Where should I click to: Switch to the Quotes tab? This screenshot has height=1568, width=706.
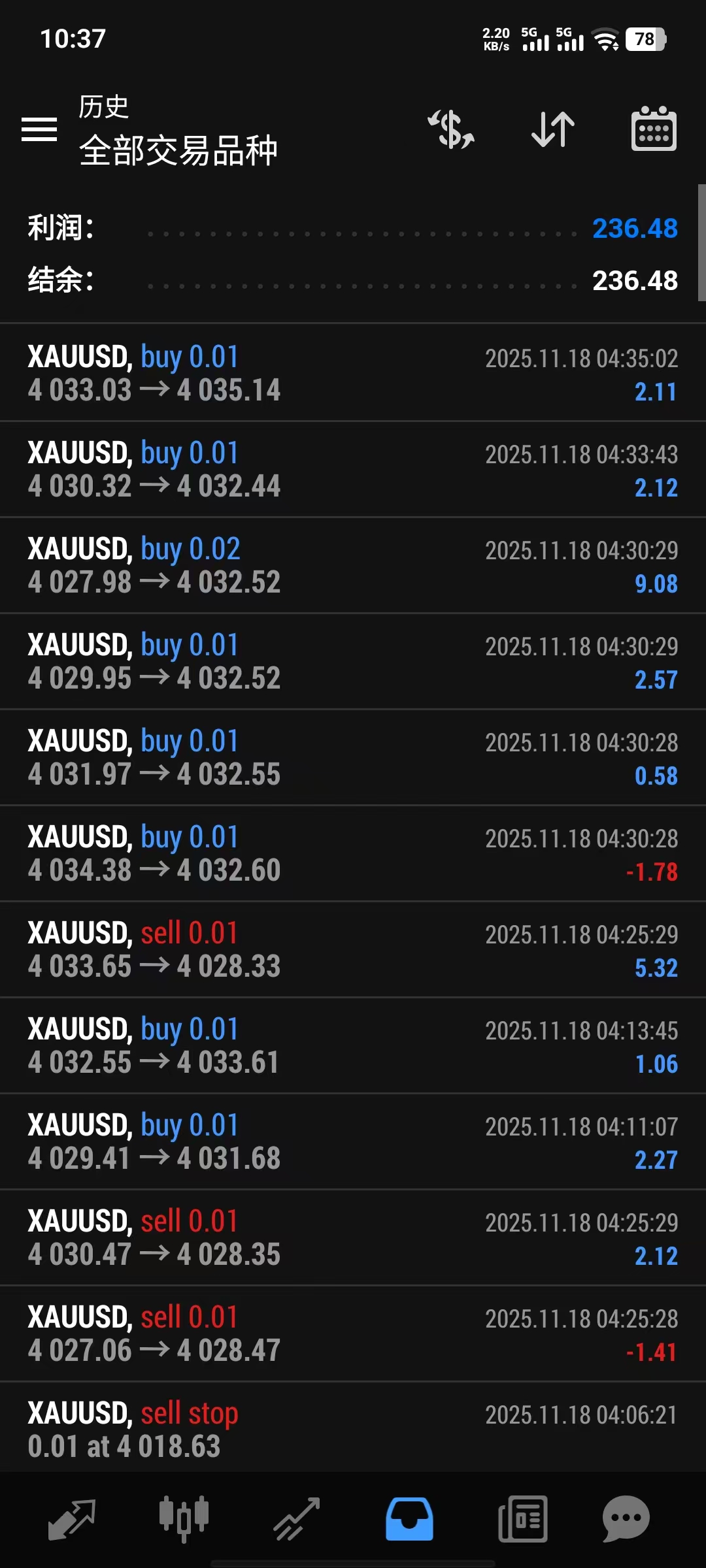pos(72,1520)
